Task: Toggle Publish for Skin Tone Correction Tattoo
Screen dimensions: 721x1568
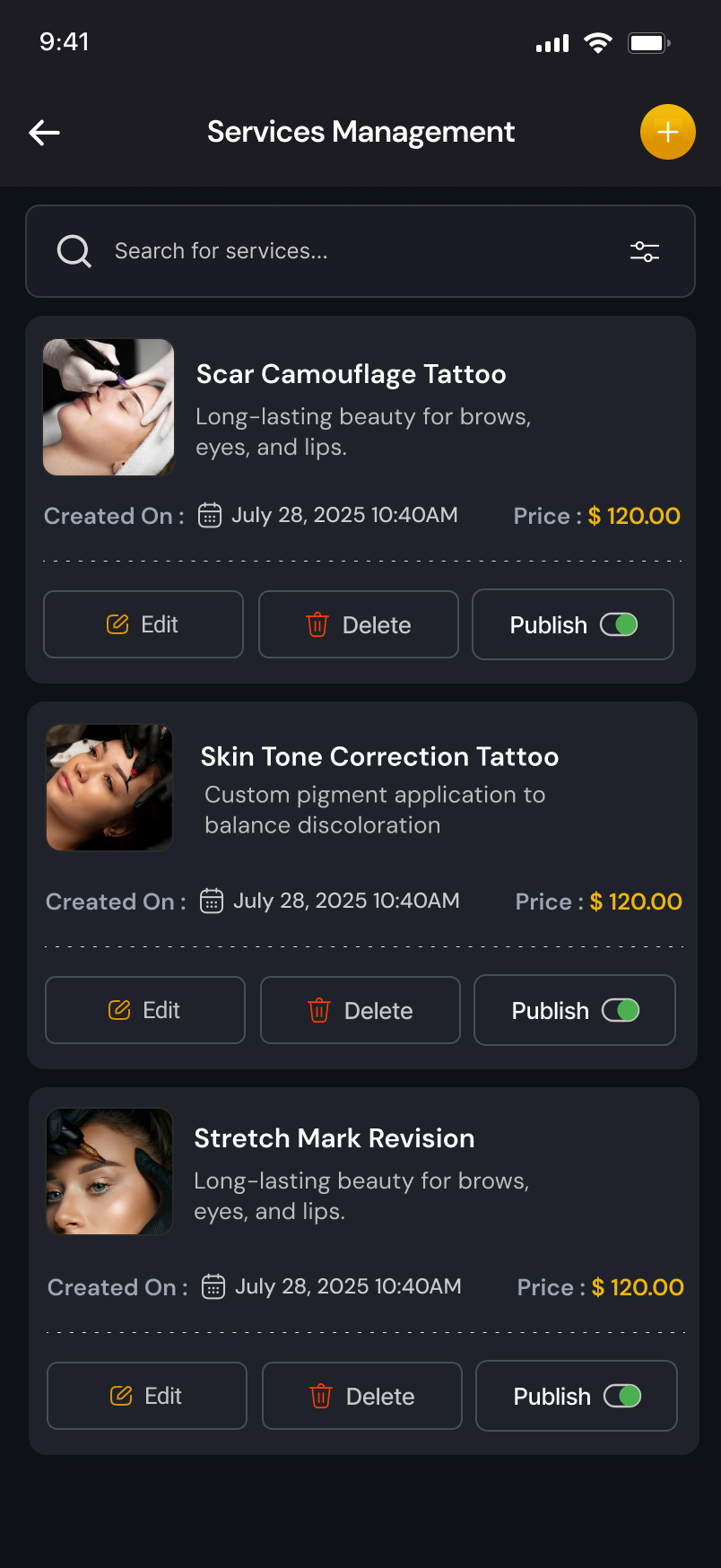Action: click(x=621, y=1010)
